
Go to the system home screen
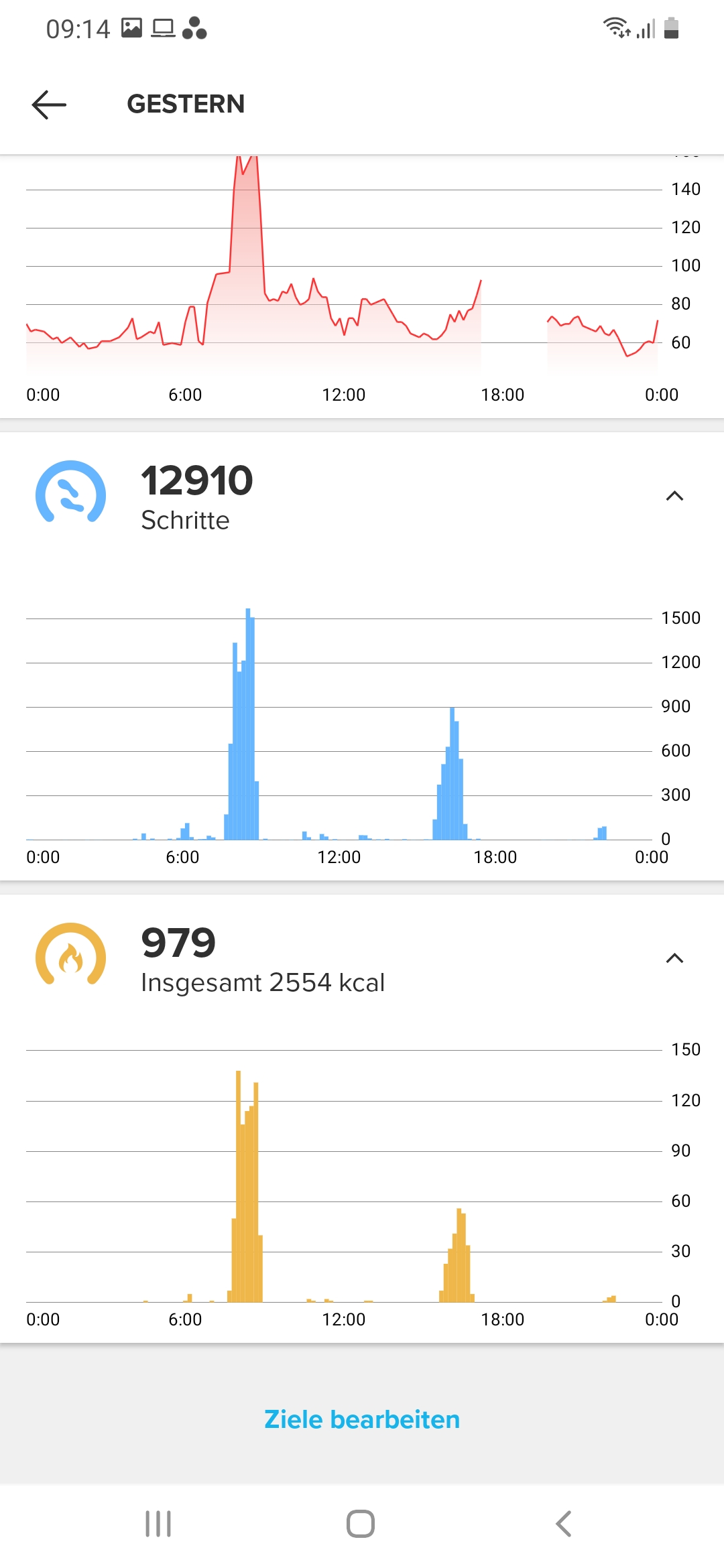coord(361,1524)
